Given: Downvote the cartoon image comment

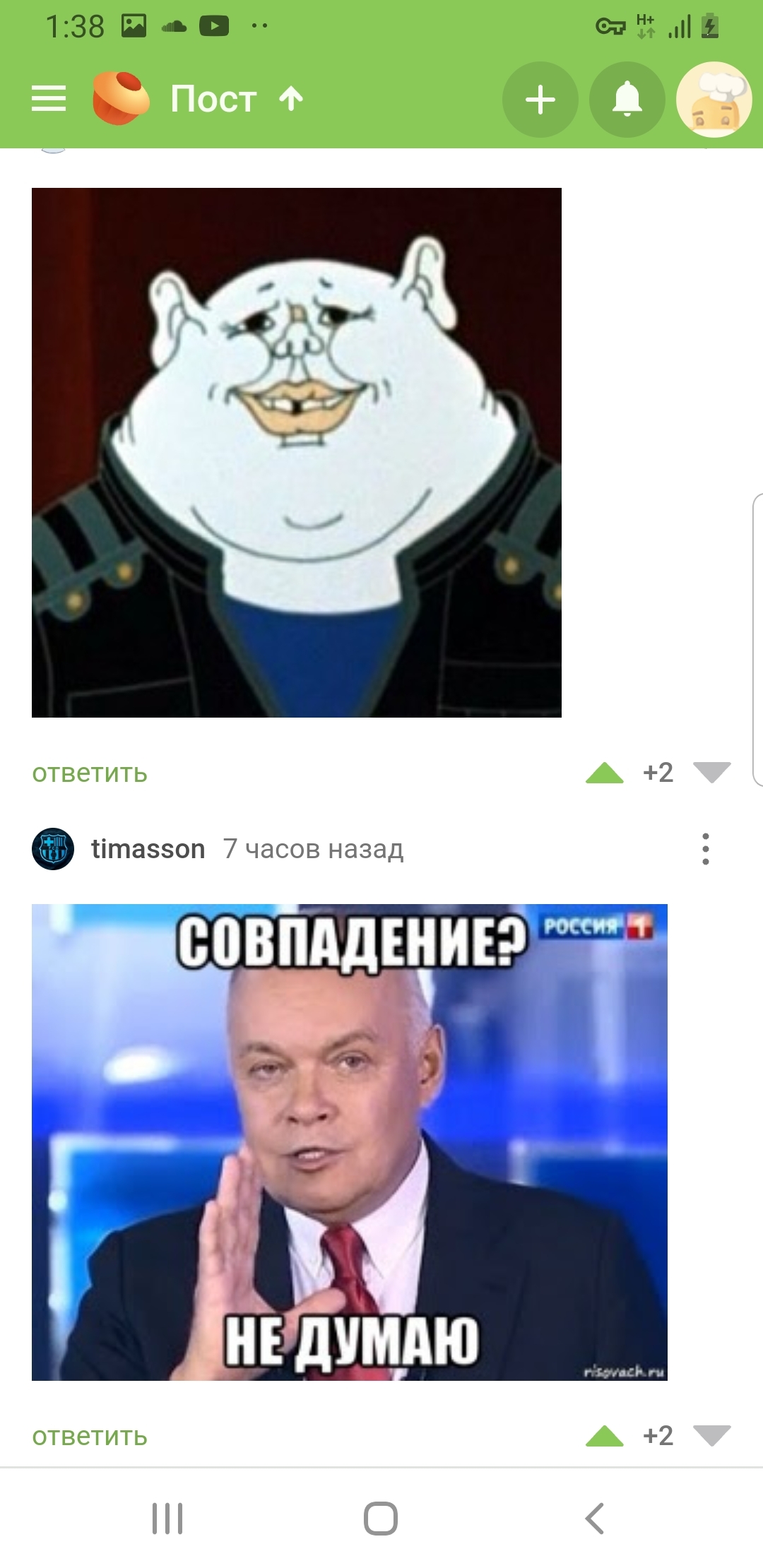Looking at the screenshot, I should (x=711, y=773).
